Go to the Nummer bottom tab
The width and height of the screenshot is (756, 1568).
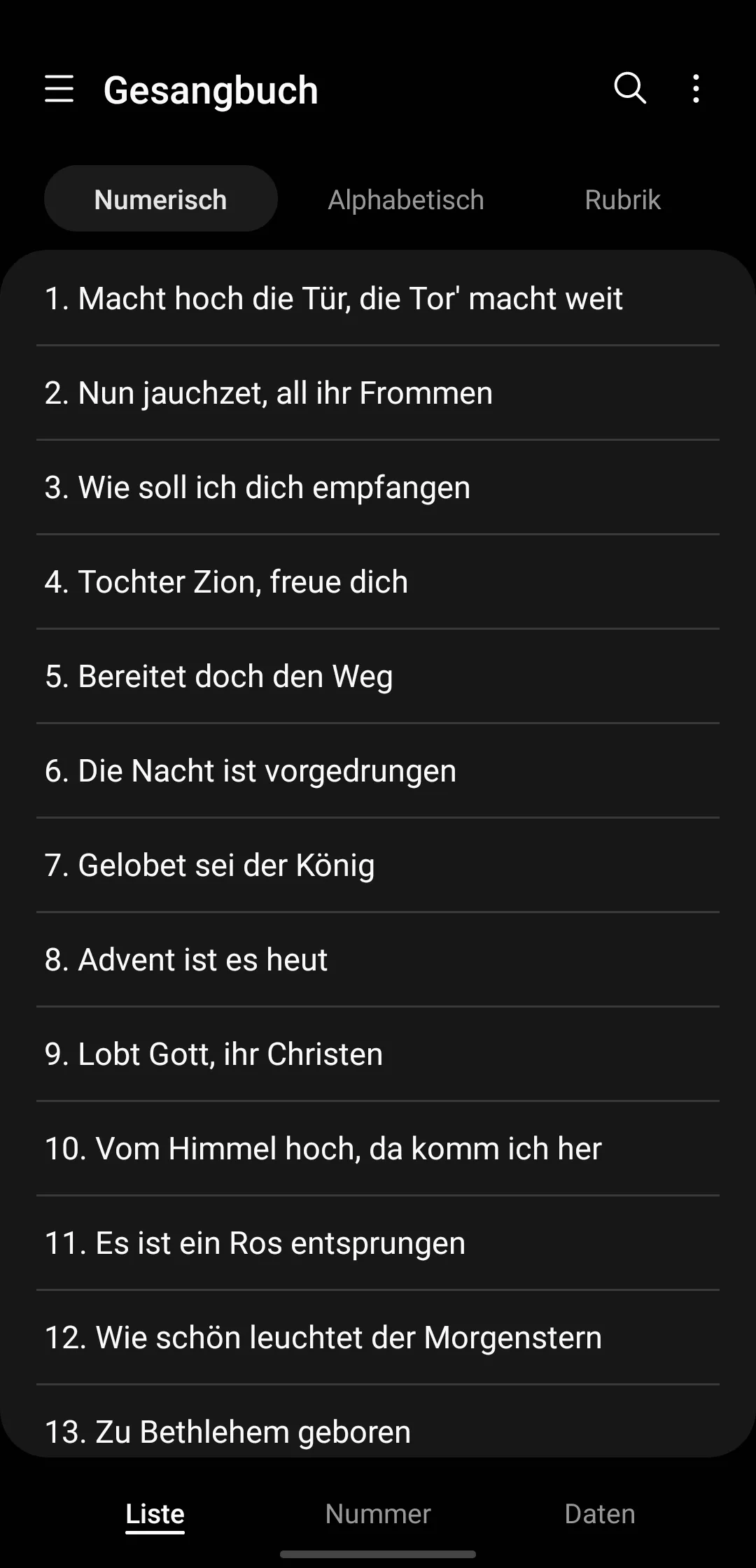pyautogui.click(x=378, y=1513)
